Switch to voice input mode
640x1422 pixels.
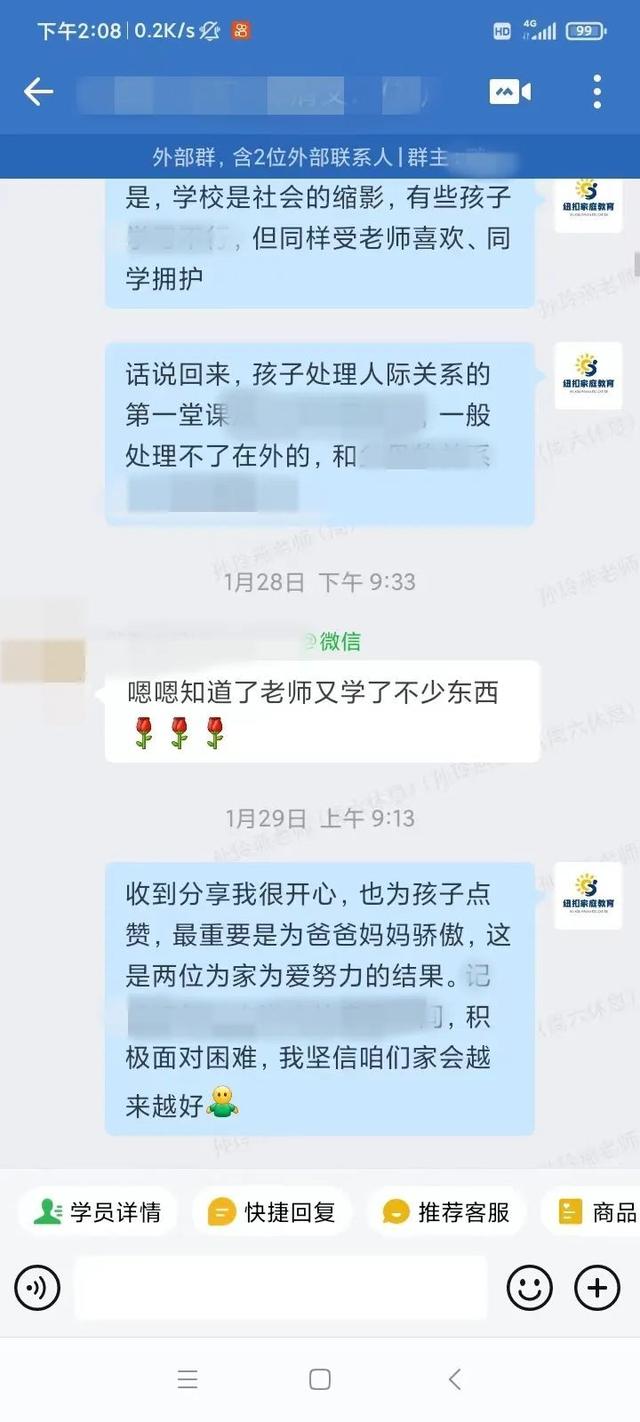38,1288
